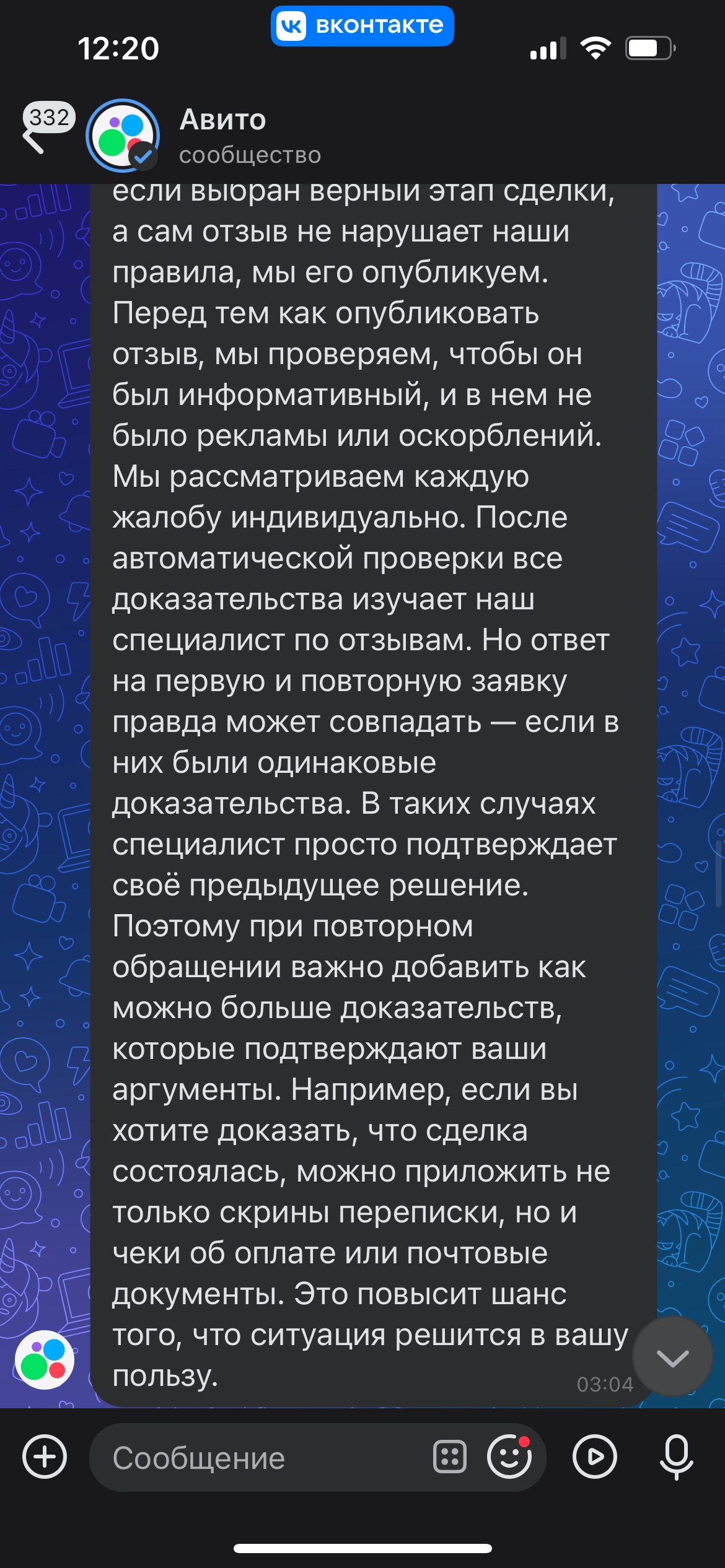Image resolution: width=725 pixels, height=1568 pixels.
Task: Open the emoji and stickers picker
Action: click(x=509, y=1457)
